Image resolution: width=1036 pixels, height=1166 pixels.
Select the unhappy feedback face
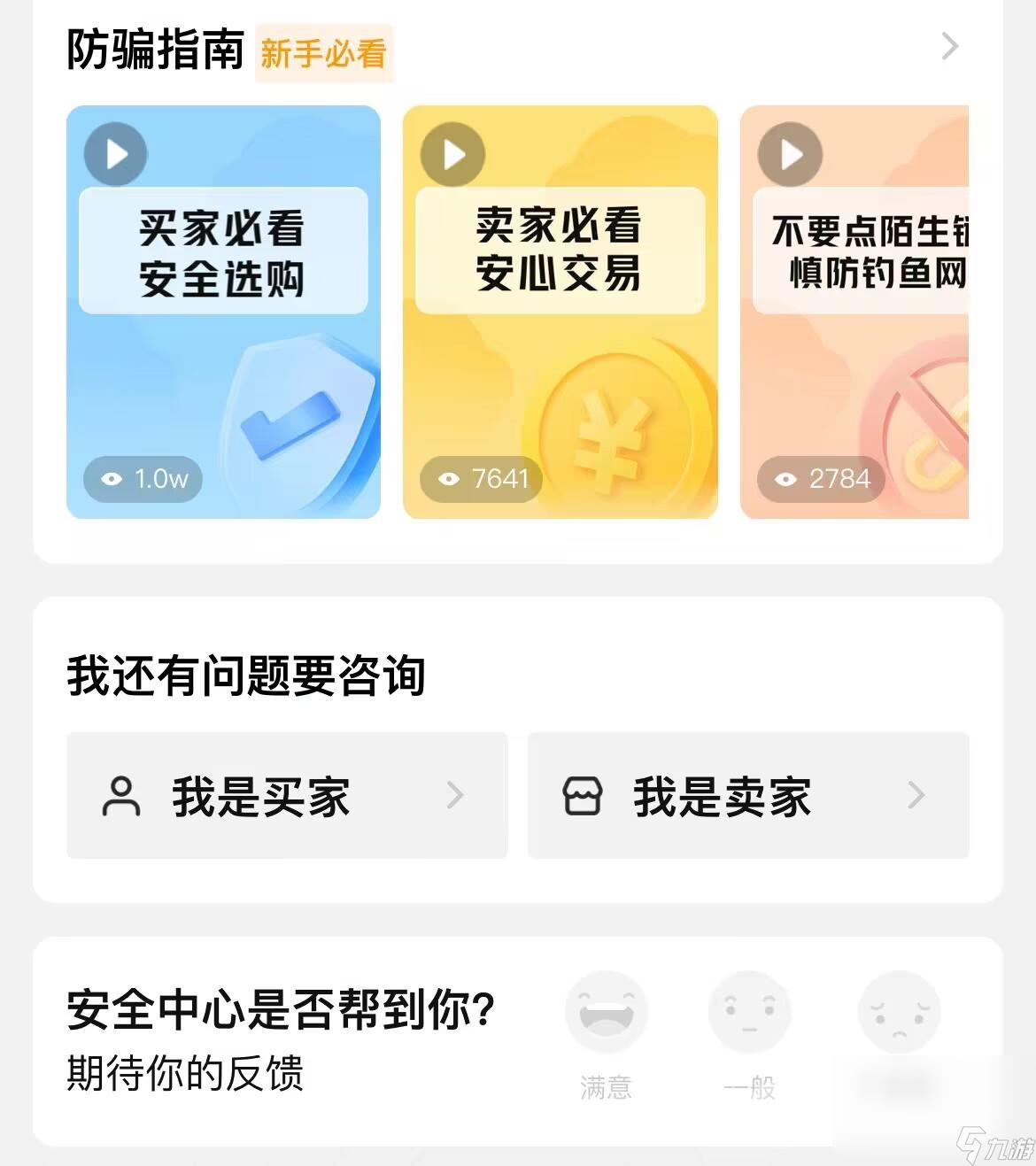click(x=900, y=1011)
